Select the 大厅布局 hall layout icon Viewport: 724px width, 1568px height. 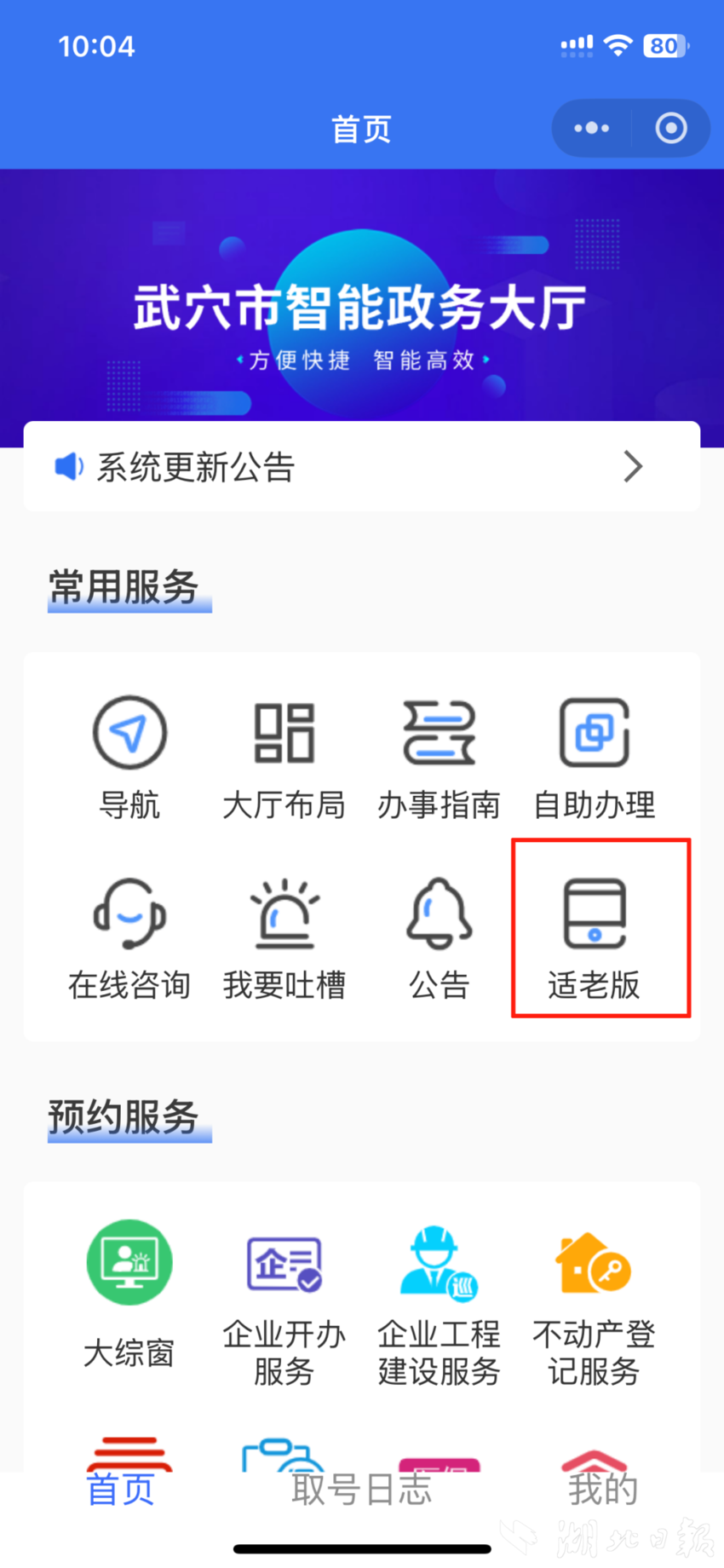point(284,758)
